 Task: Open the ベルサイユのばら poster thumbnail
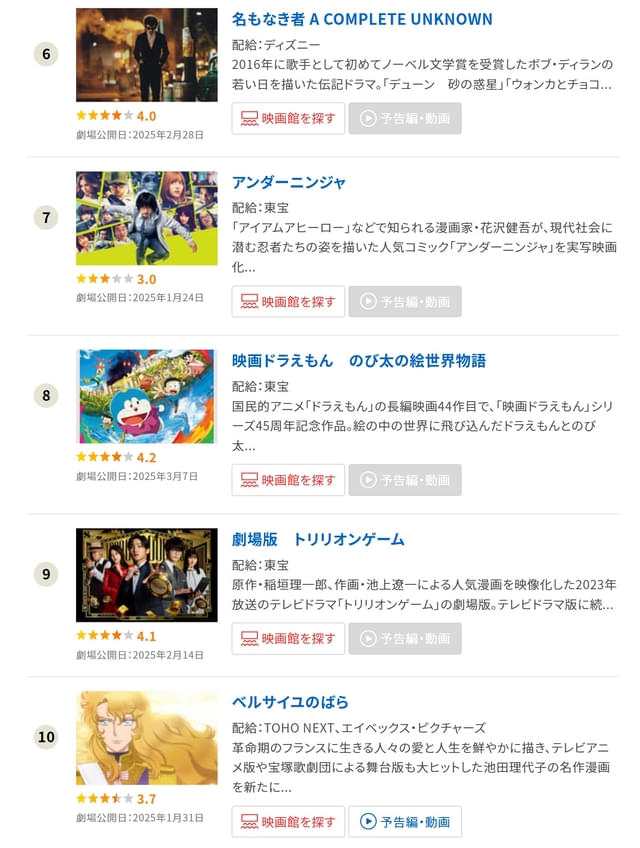point(146,738)
